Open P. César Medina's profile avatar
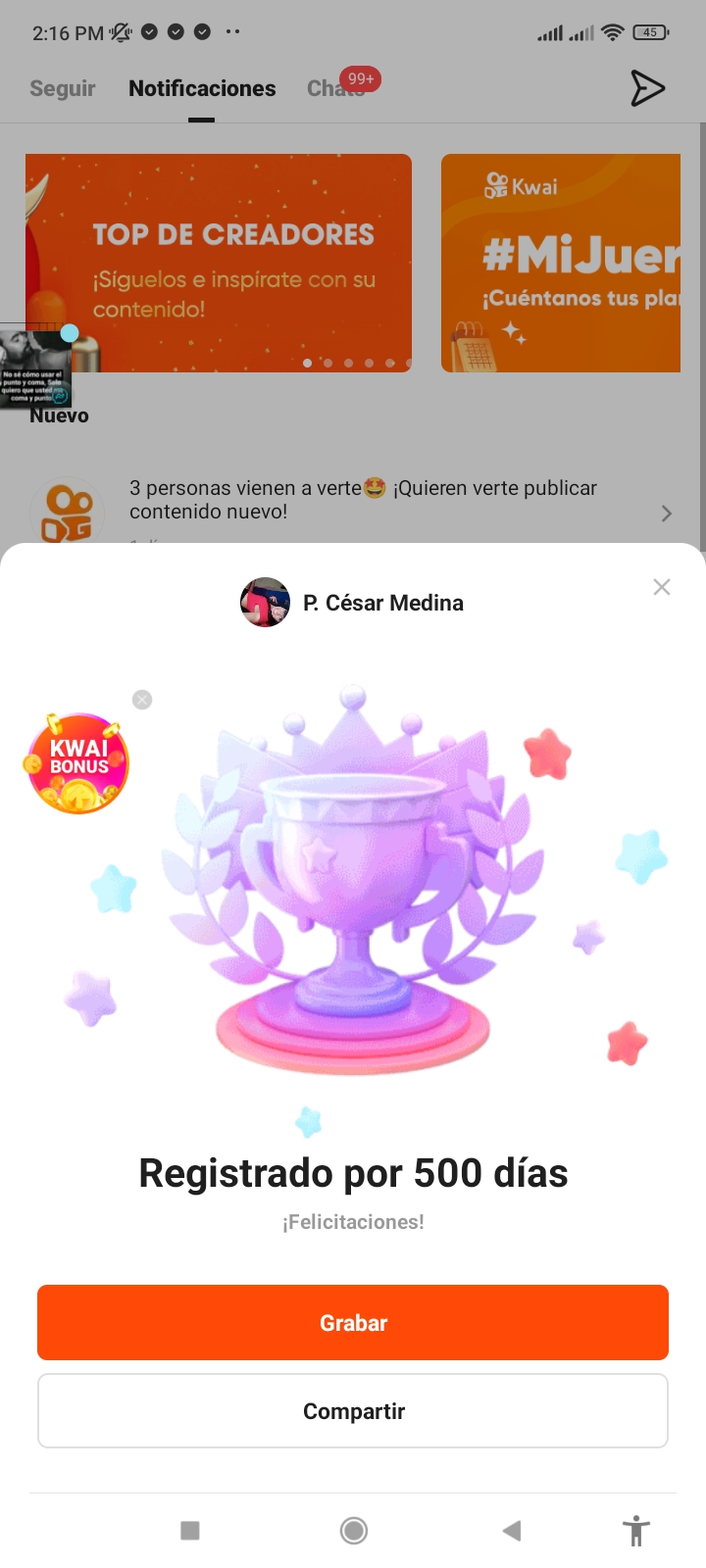 click(x=265, y=603)
